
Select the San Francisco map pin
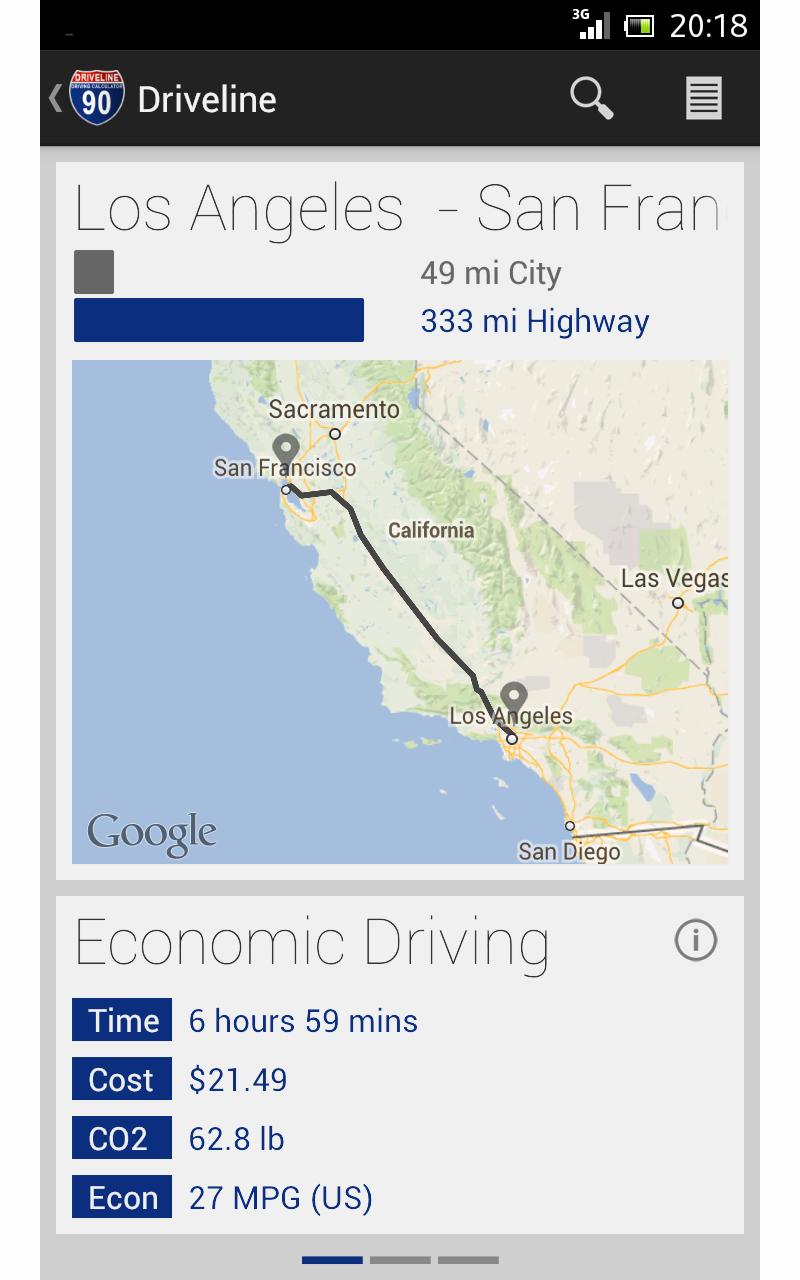(x=287, y=450)
